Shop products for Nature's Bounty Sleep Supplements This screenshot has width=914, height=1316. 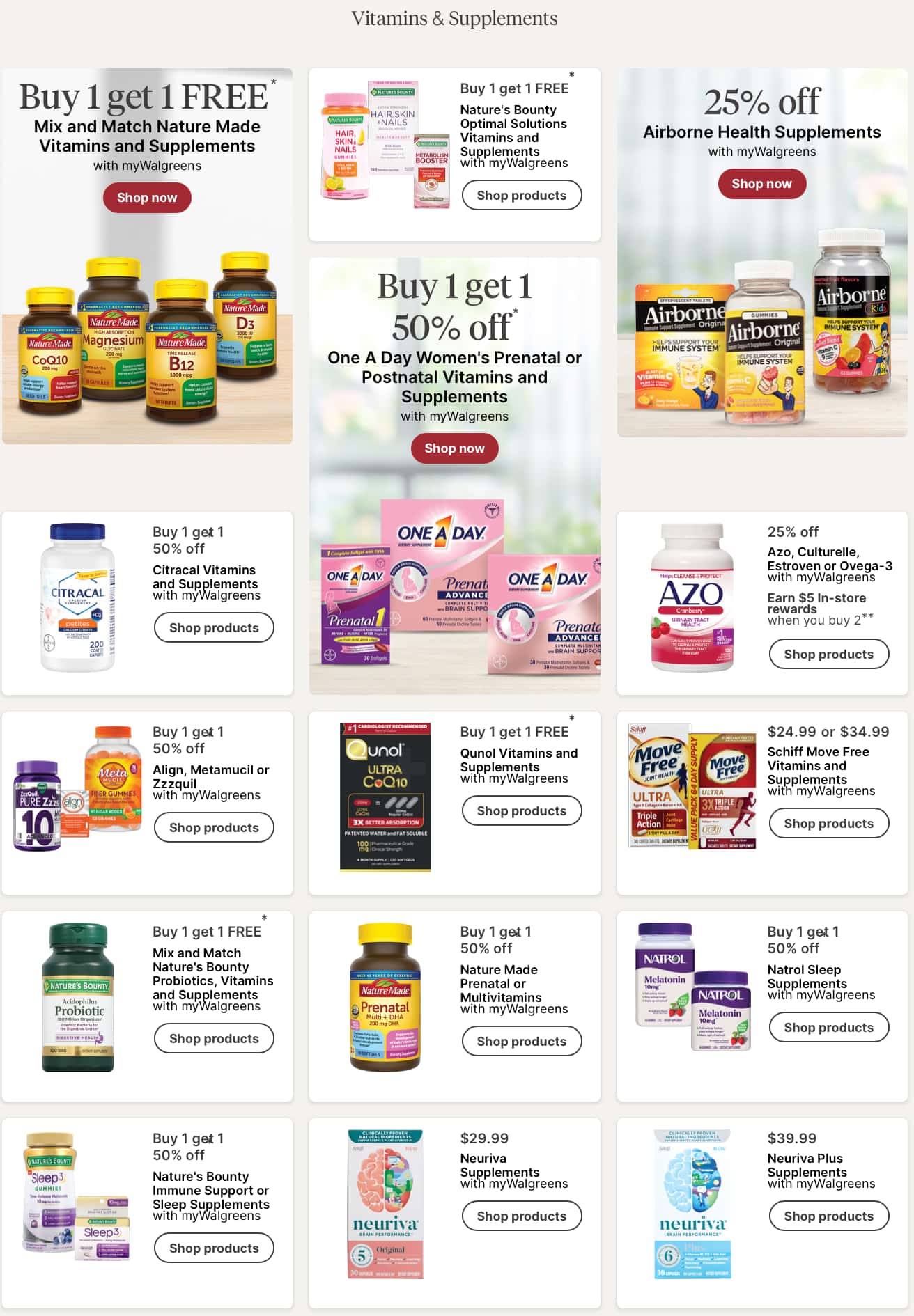point(214,1248)
